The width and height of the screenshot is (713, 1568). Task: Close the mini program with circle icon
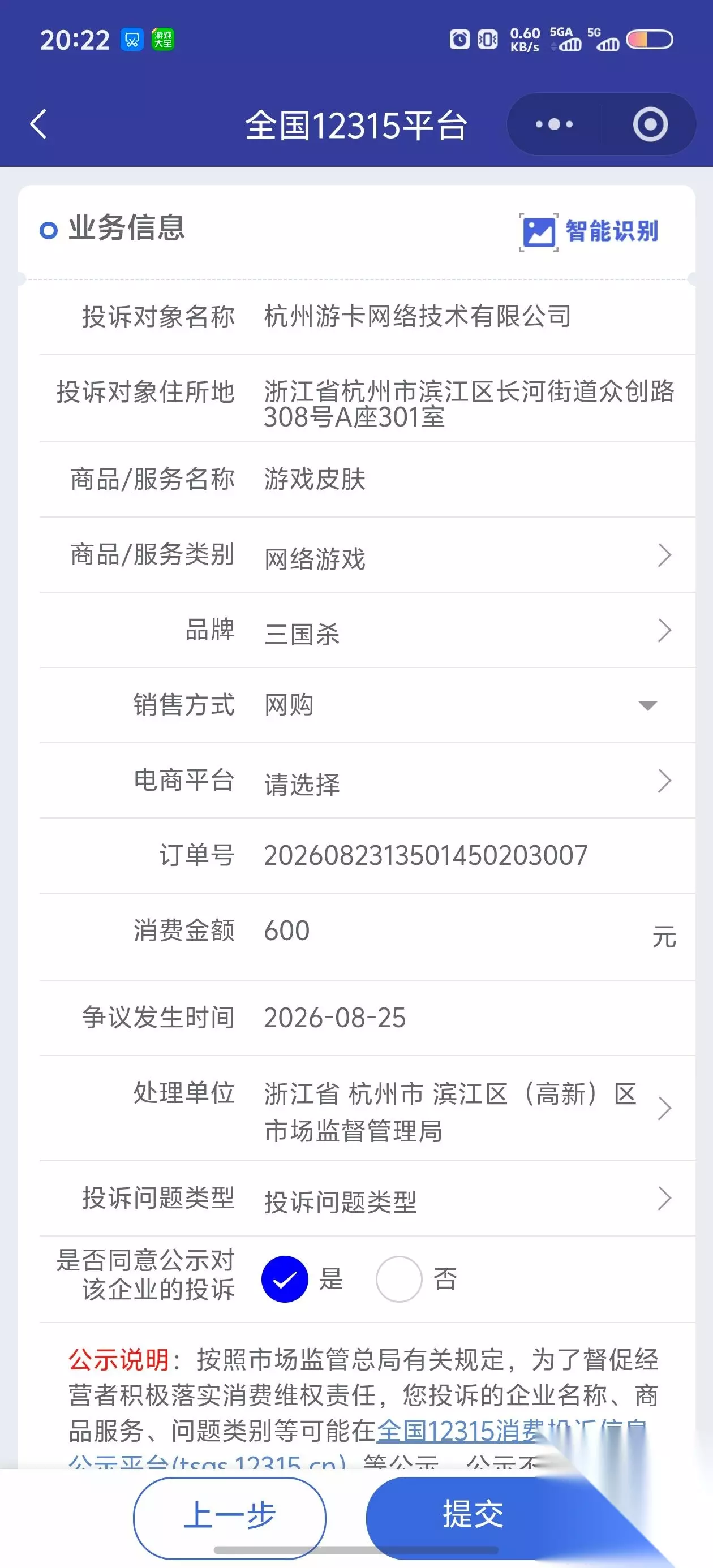[650, 125]
